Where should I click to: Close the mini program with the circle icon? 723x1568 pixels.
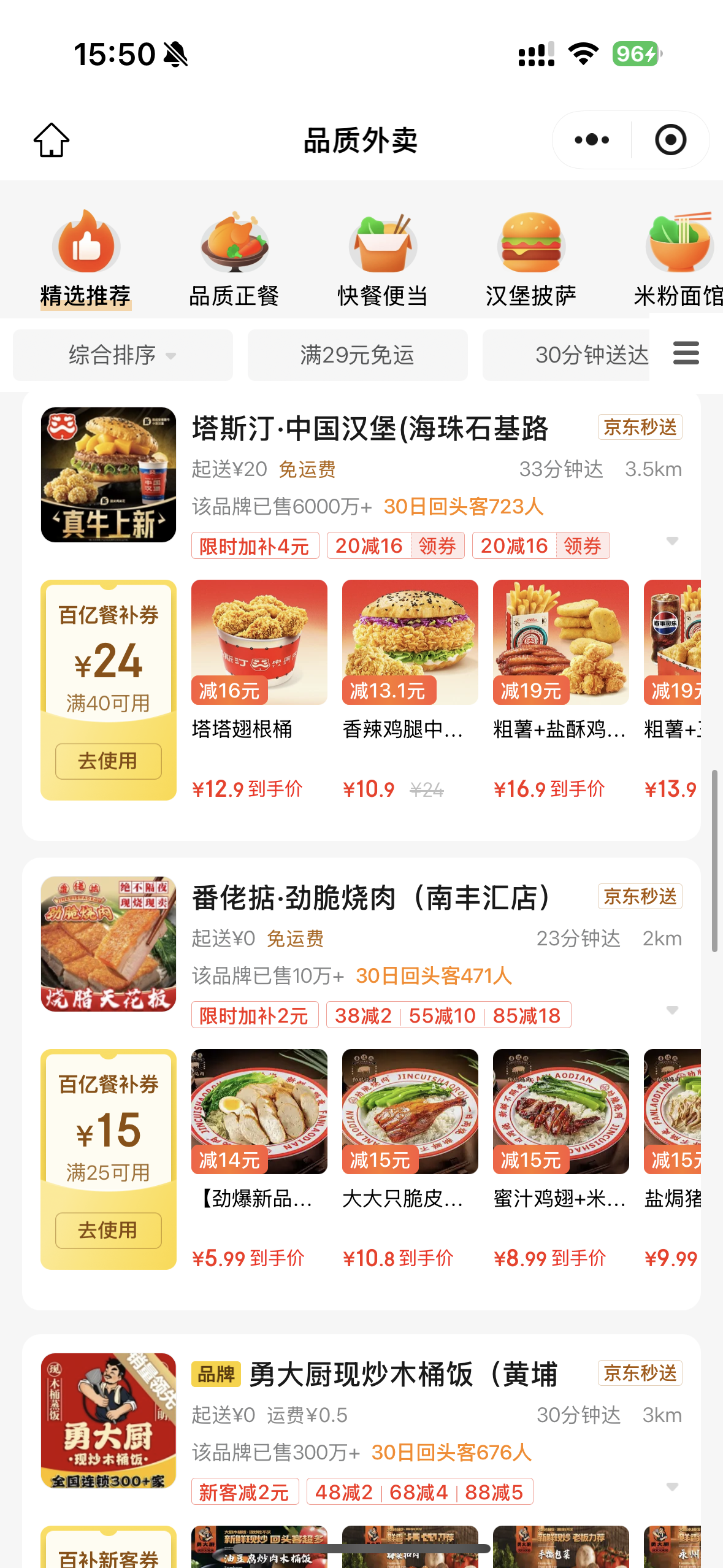coord(670,140)
